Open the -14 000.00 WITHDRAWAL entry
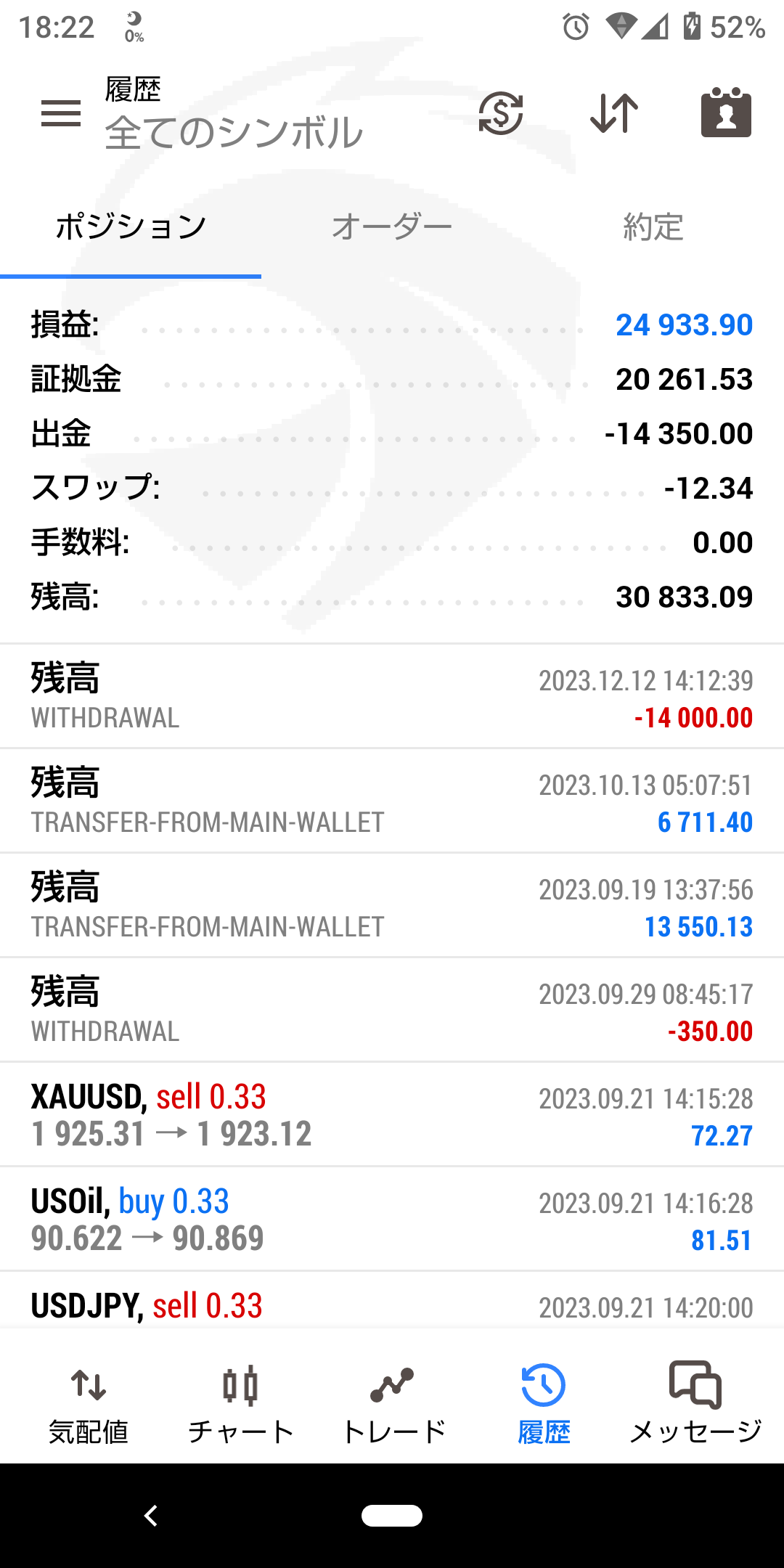 pyautogui.click(x=392, y=696)
